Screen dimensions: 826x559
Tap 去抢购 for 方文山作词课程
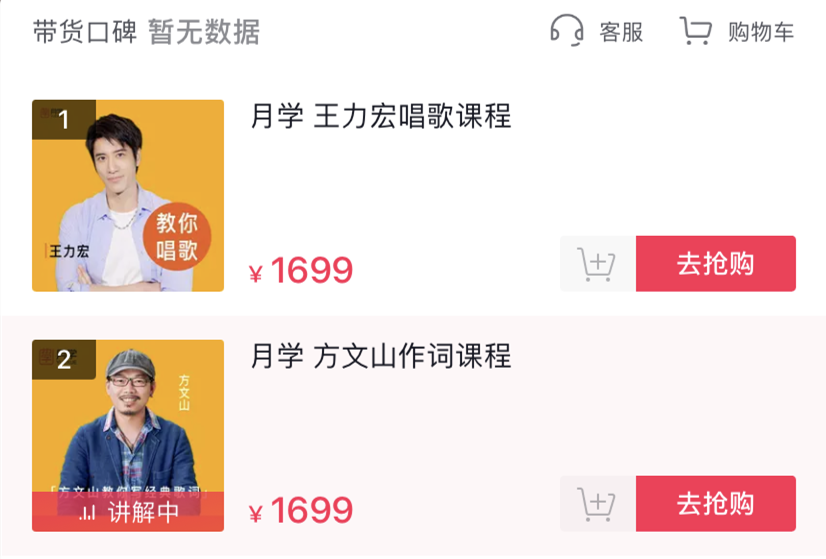click(715, 504)
